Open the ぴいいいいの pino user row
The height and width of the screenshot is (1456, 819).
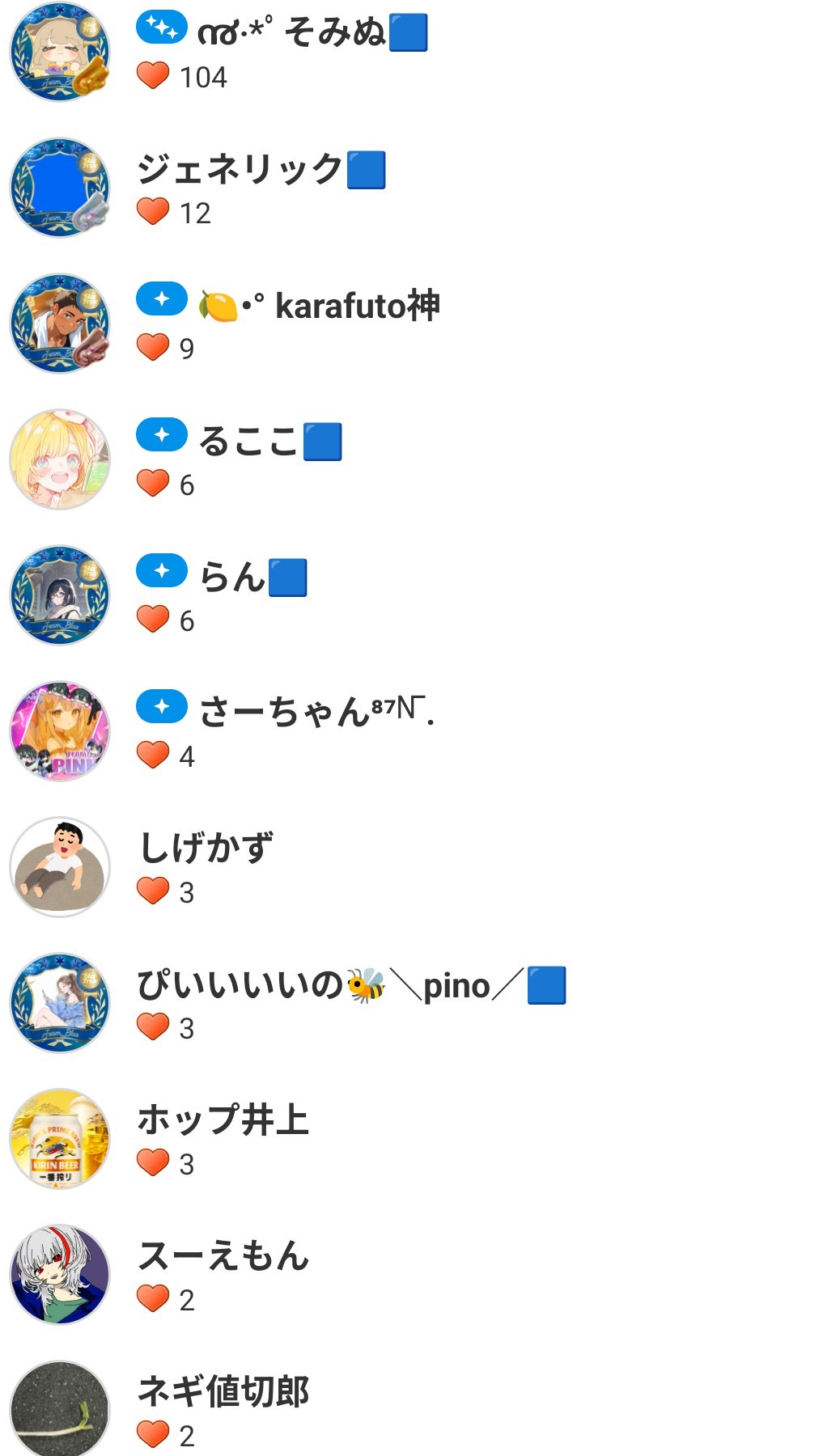(350, 986)
